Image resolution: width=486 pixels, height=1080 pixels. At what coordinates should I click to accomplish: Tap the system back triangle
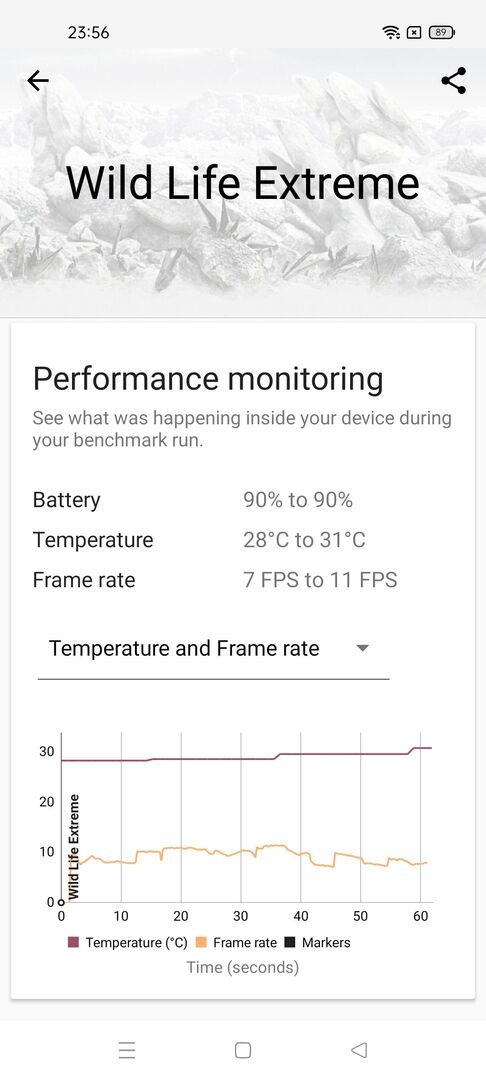[x=359, y=1050]
